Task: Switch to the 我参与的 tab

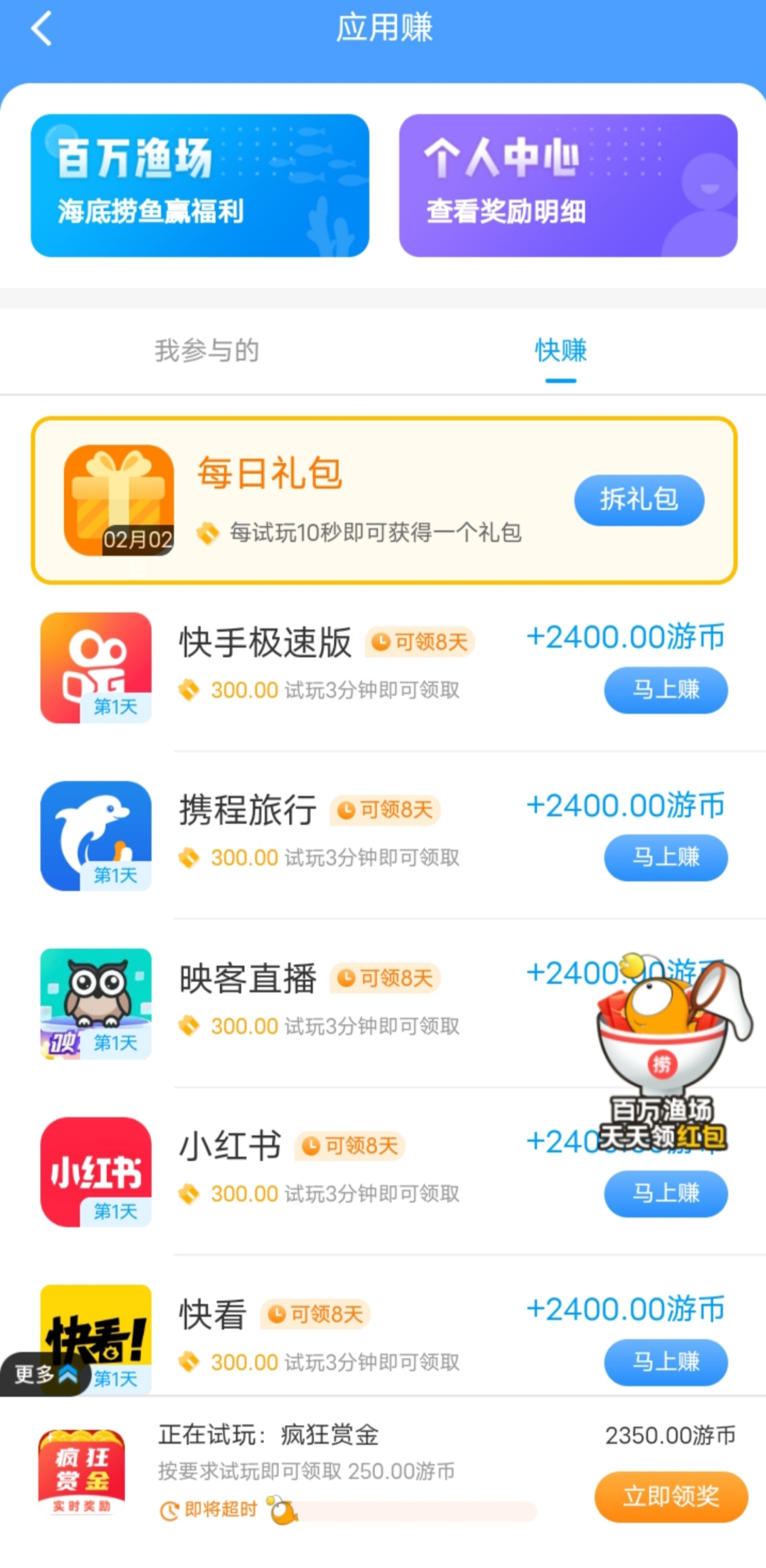Action: (206, 351)
